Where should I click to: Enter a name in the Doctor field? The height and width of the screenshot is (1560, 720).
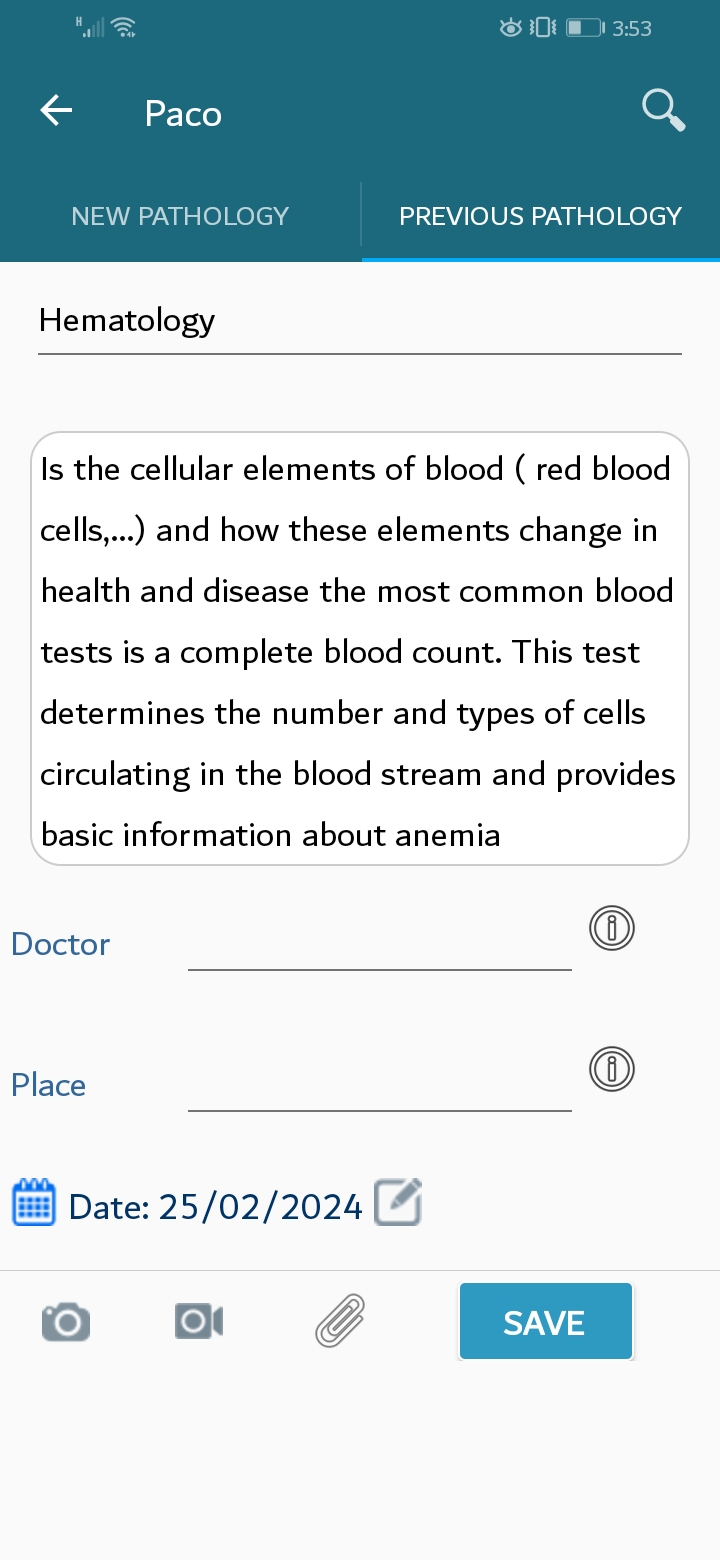[x=380, y=944]
